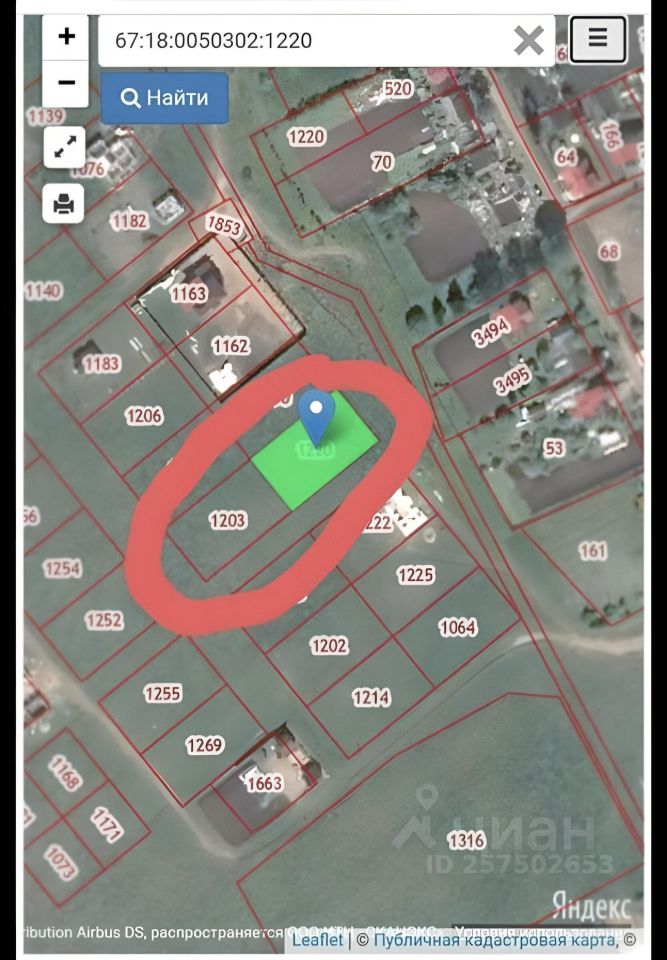Print the current map view
The height and width of the screenshot is (960, 667).
click(x=65, y=204)
